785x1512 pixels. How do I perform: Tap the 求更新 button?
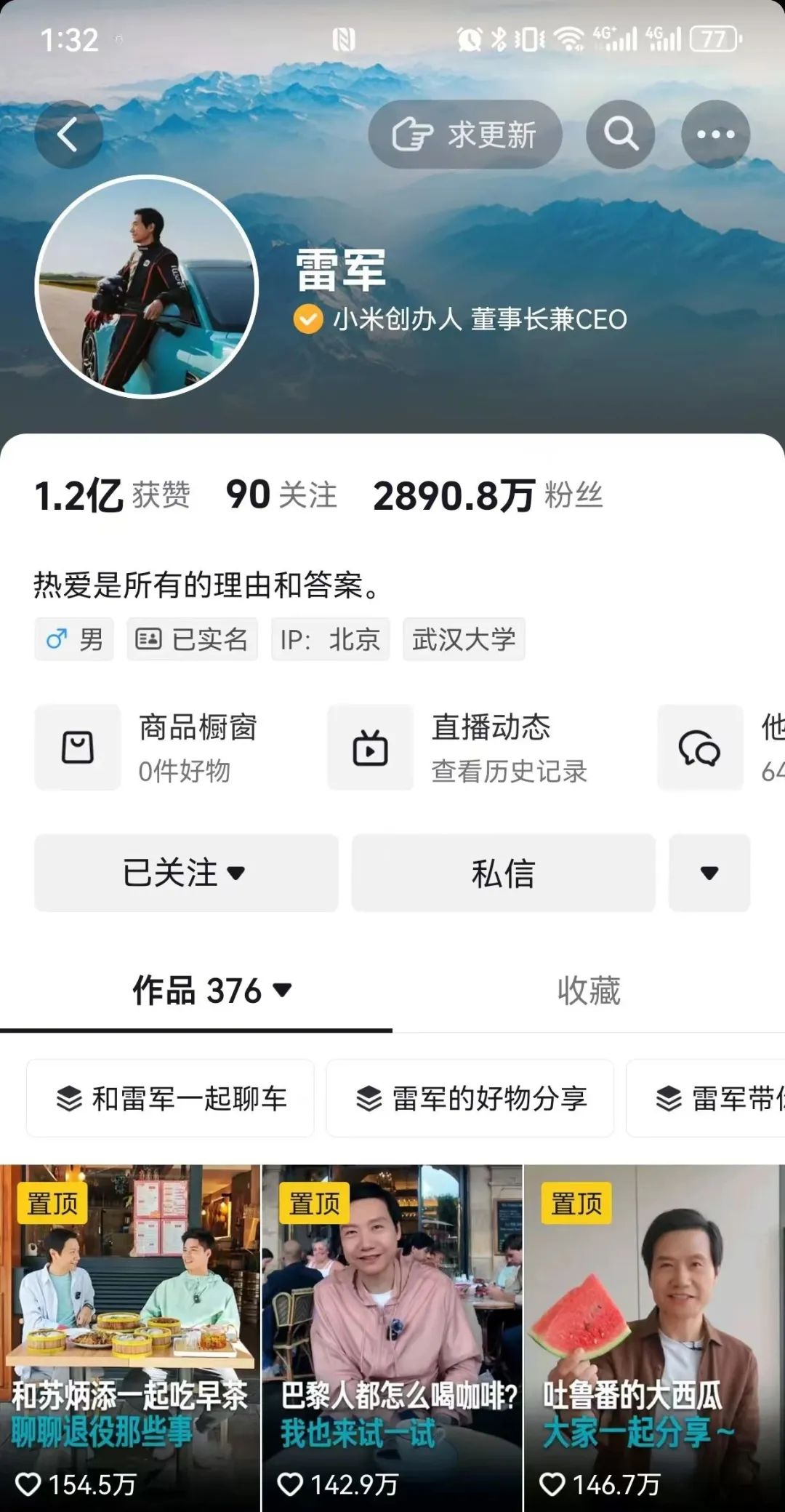pyautogui.click(x=465, y=135)
